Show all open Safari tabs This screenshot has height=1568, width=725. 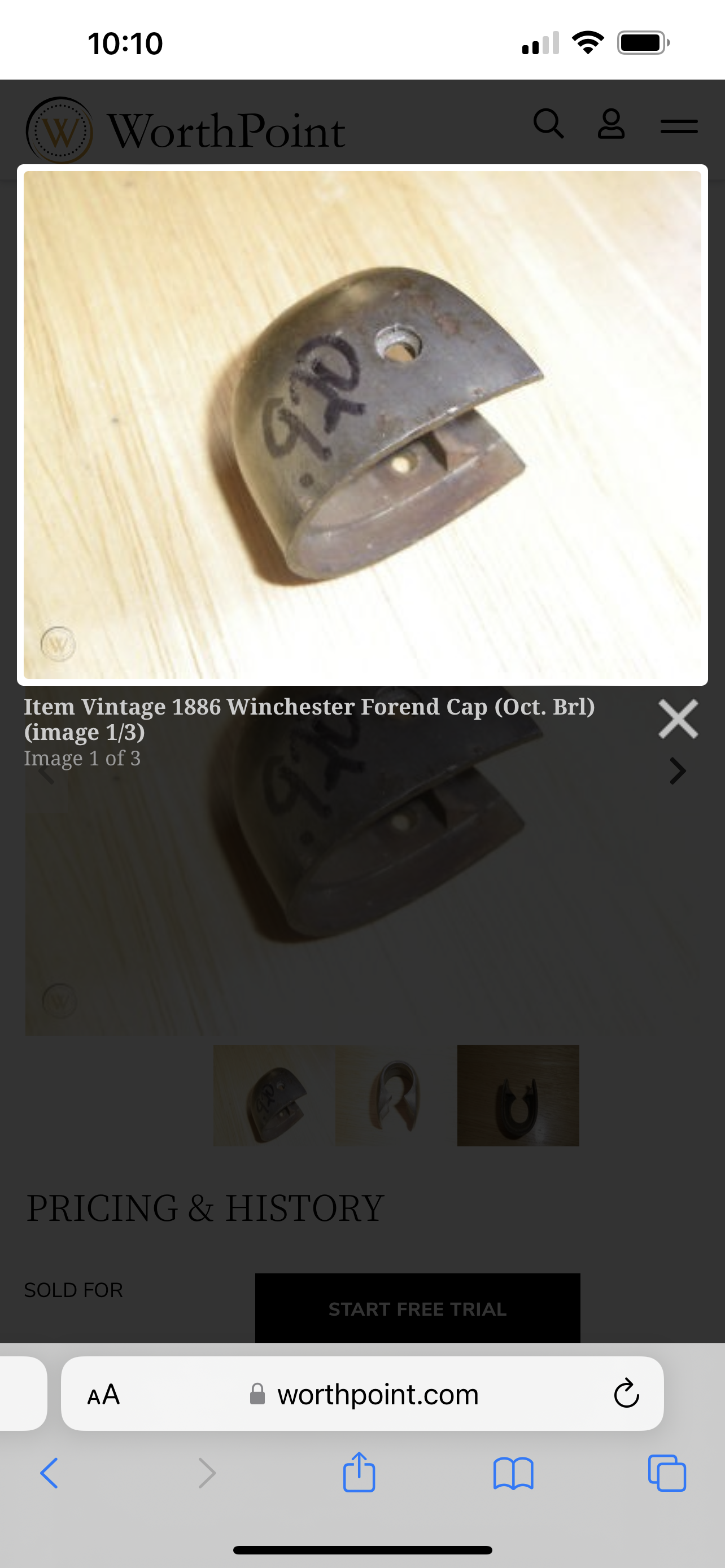point(667,1473)
